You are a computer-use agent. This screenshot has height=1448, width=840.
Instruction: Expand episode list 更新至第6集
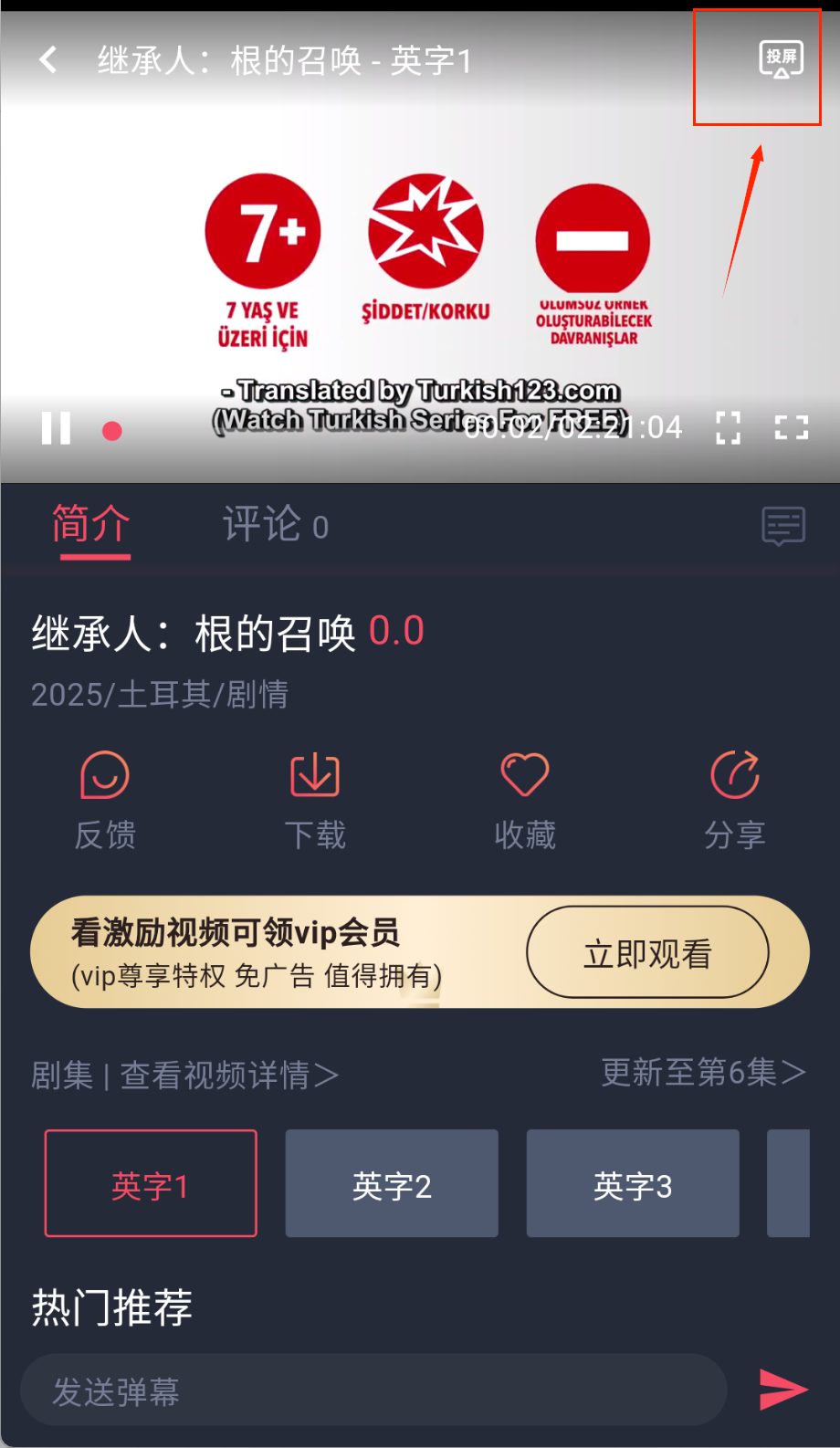(703, 1073)
